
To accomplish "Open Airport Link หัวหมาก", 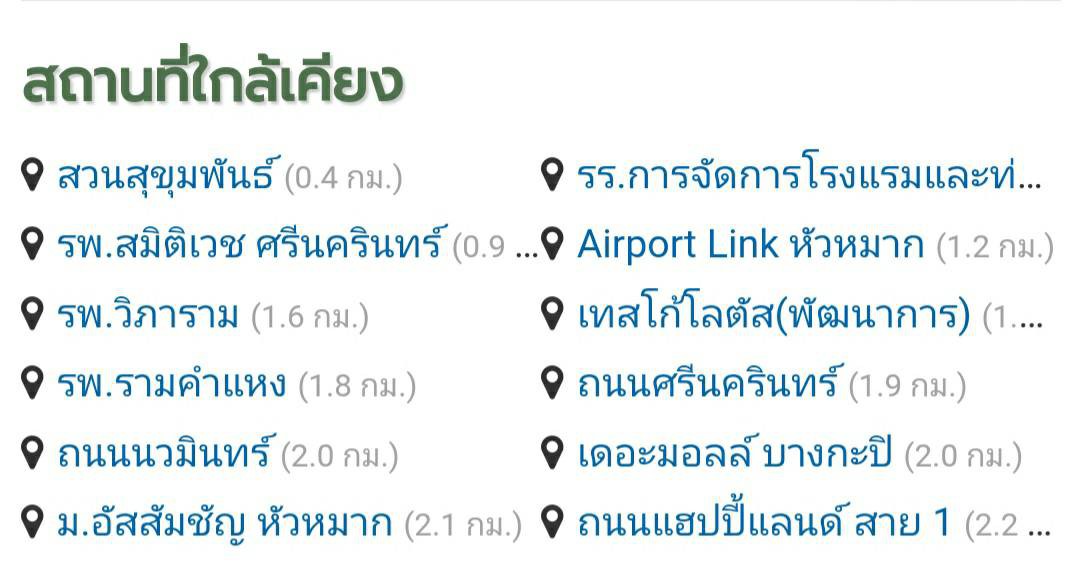I will (750, 245).
